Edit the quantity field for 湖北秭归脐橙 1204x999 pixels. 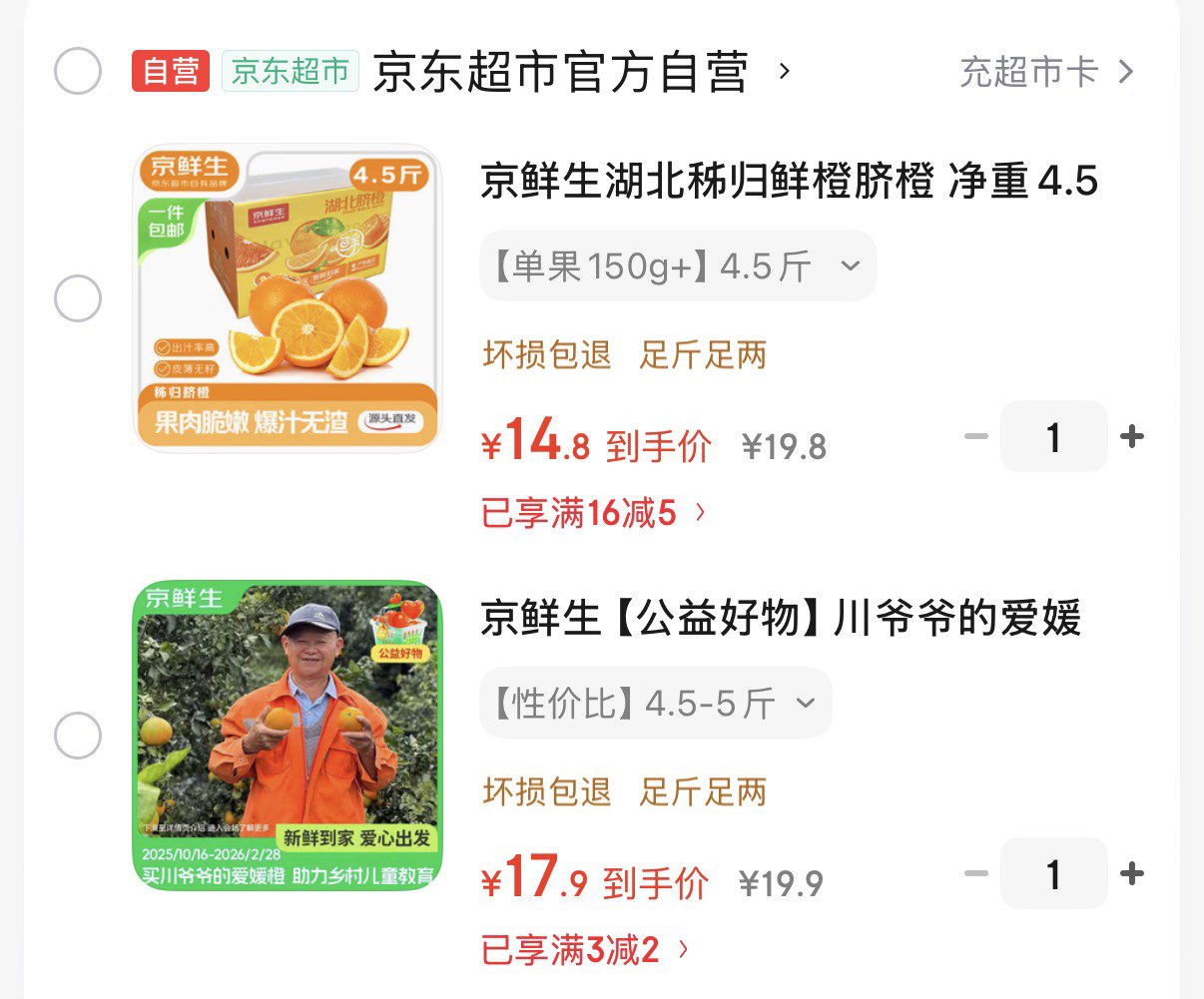(1053, 436)
